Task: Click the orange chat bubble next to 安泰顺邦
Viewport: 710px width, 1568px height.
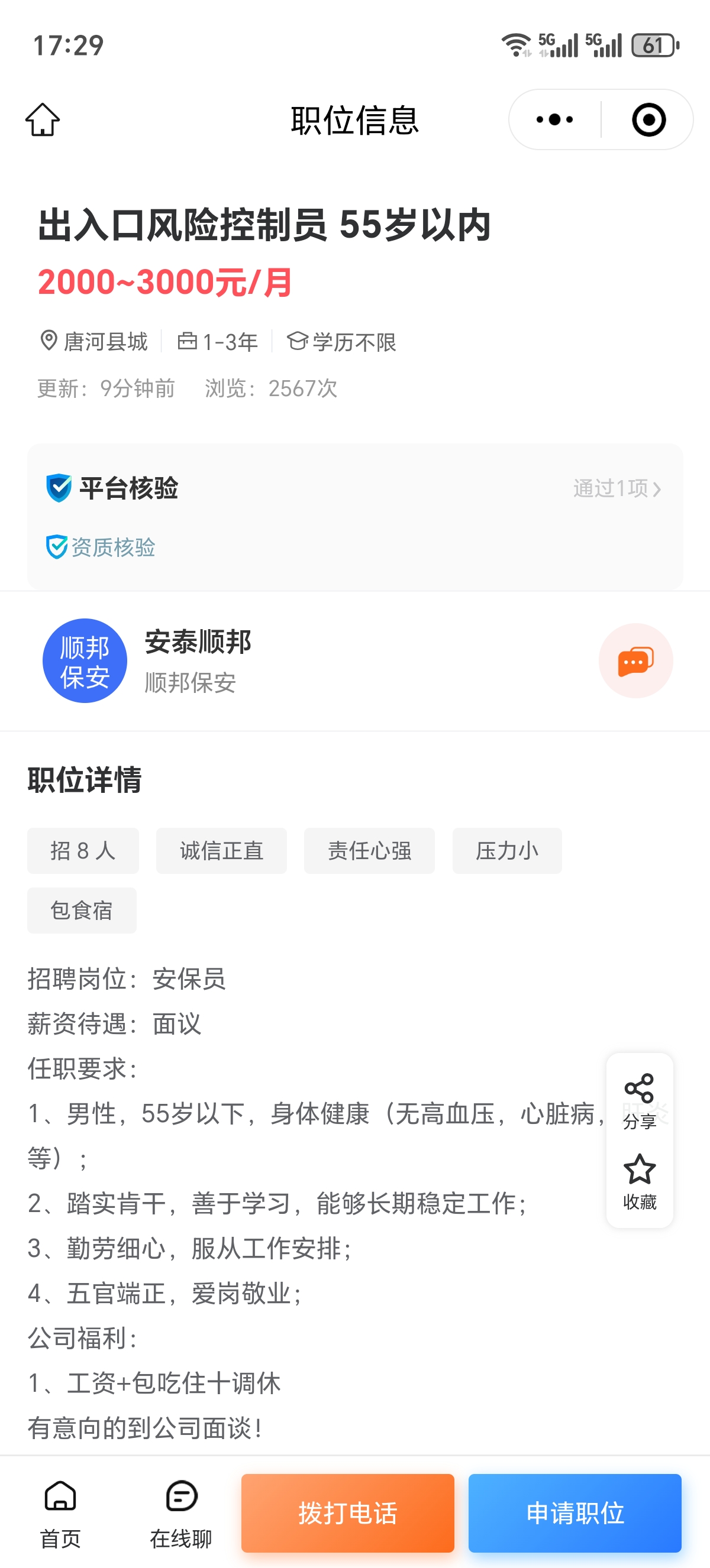Action: (635, 660)
